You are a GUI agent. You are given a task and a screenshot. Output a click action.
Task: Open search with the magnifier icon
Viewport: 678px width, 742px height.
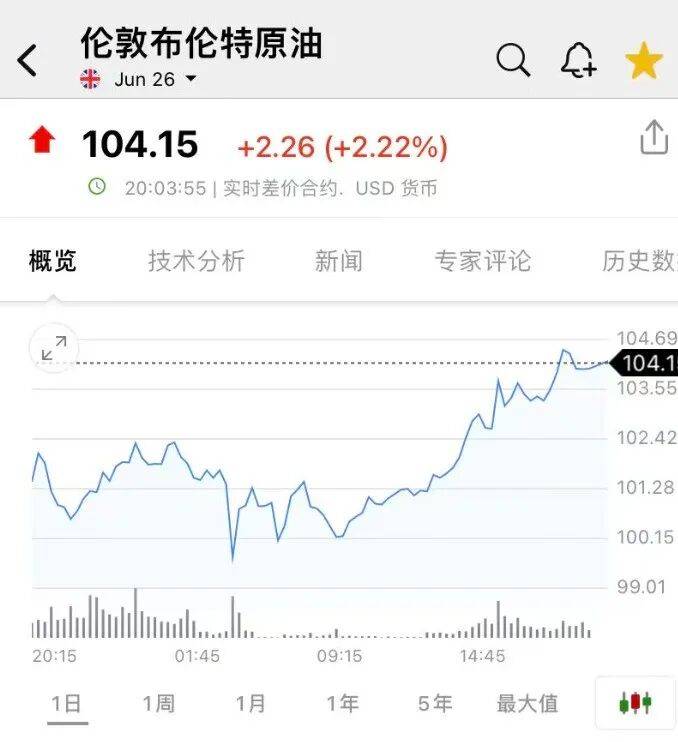pyautogui.click(x=513, y=61)
